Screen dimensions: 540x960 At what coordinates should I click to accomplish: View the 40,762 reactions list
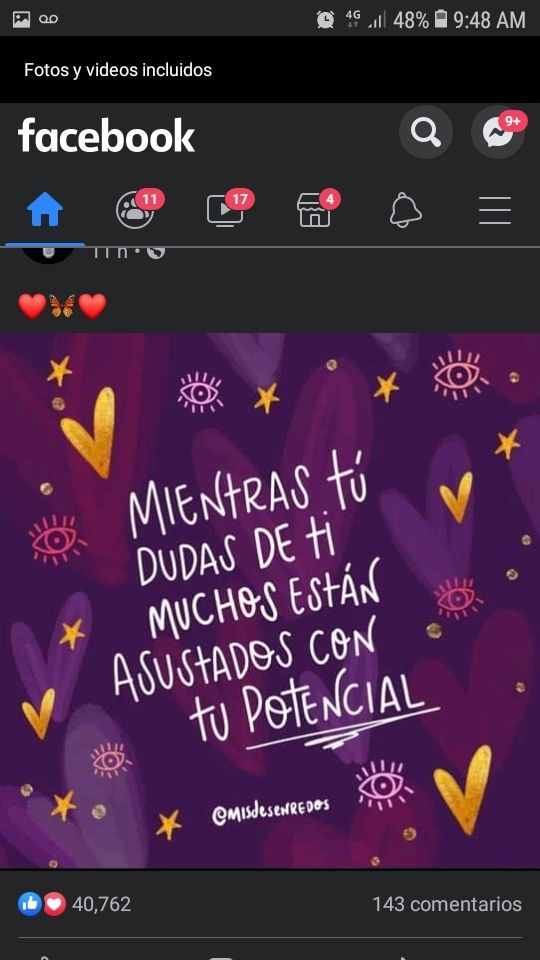74,904
